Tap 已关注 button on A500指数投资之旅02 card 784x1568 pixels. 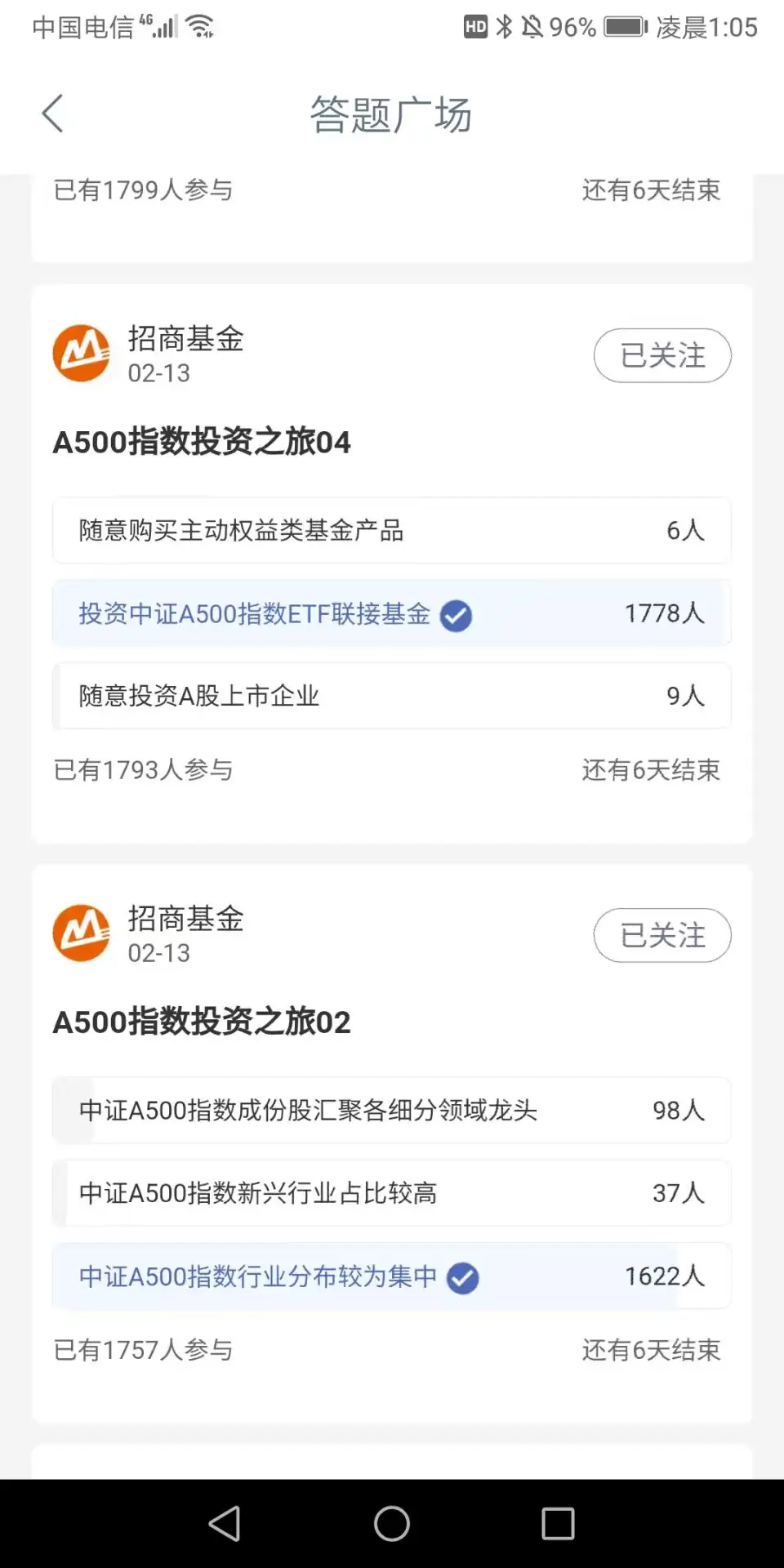pos(661,935)
